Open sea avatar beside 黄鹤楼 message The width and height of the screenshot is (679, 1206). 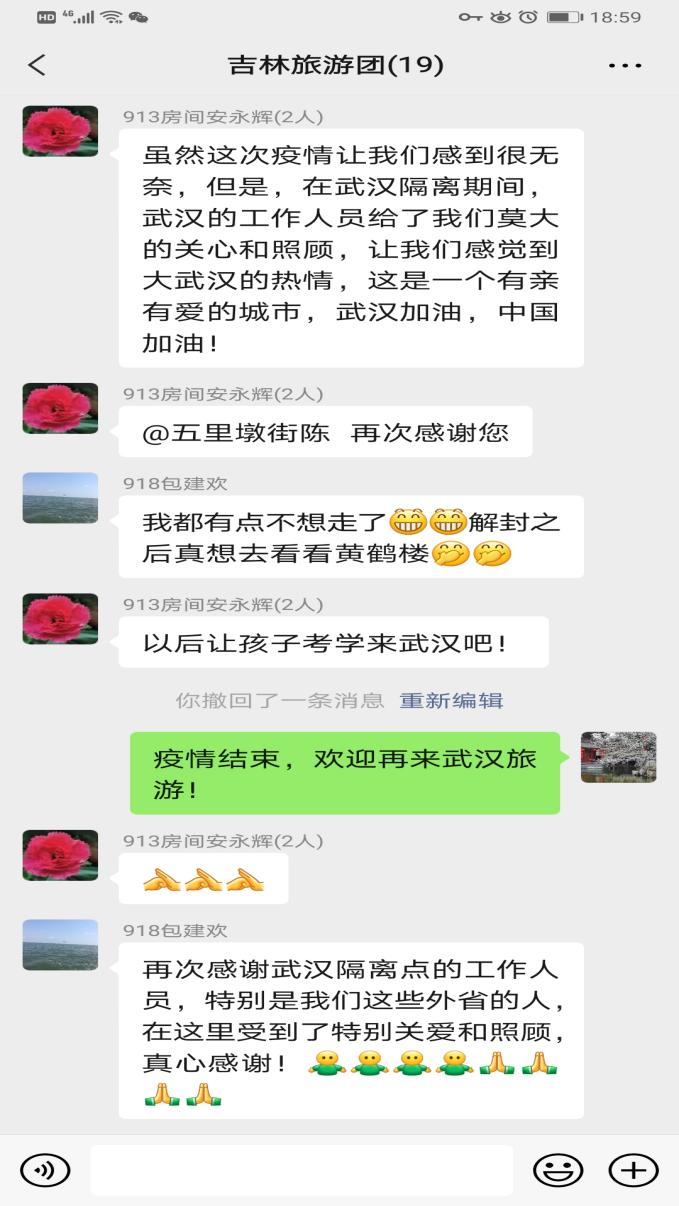tap(60, 498)
